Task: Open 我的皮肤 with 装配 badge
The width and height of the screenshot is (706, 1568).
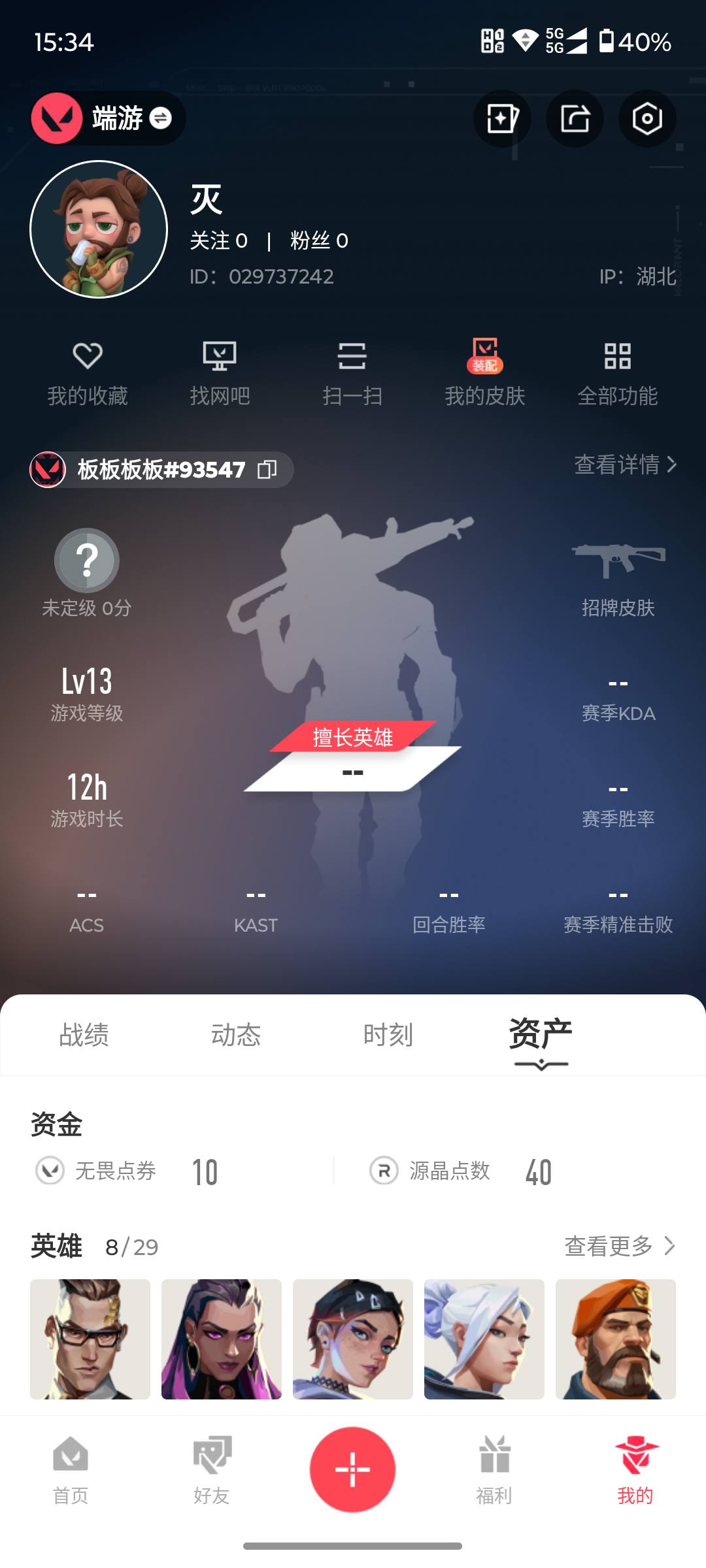Action: point(485,372)
